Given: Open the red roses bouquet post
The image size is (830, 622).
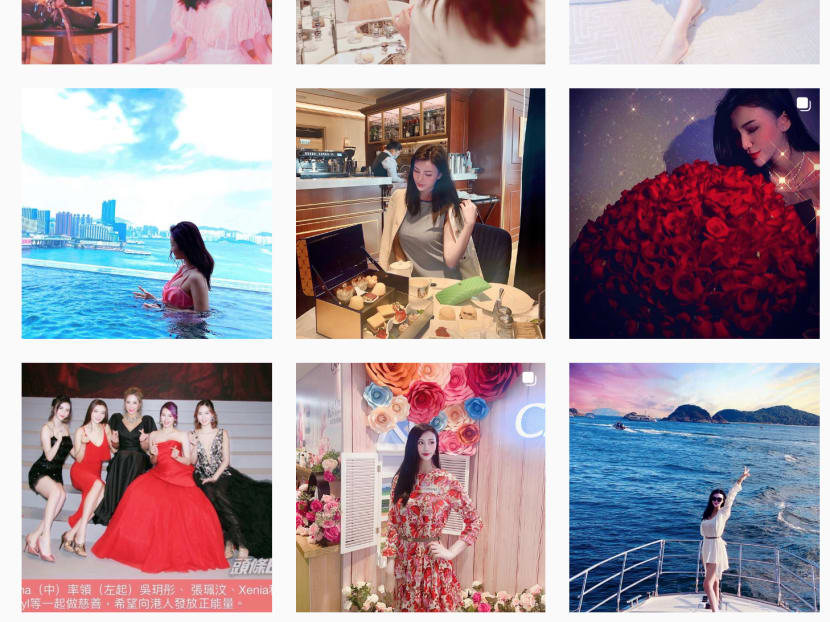Looking at the screenshot, I should (694, 213).
